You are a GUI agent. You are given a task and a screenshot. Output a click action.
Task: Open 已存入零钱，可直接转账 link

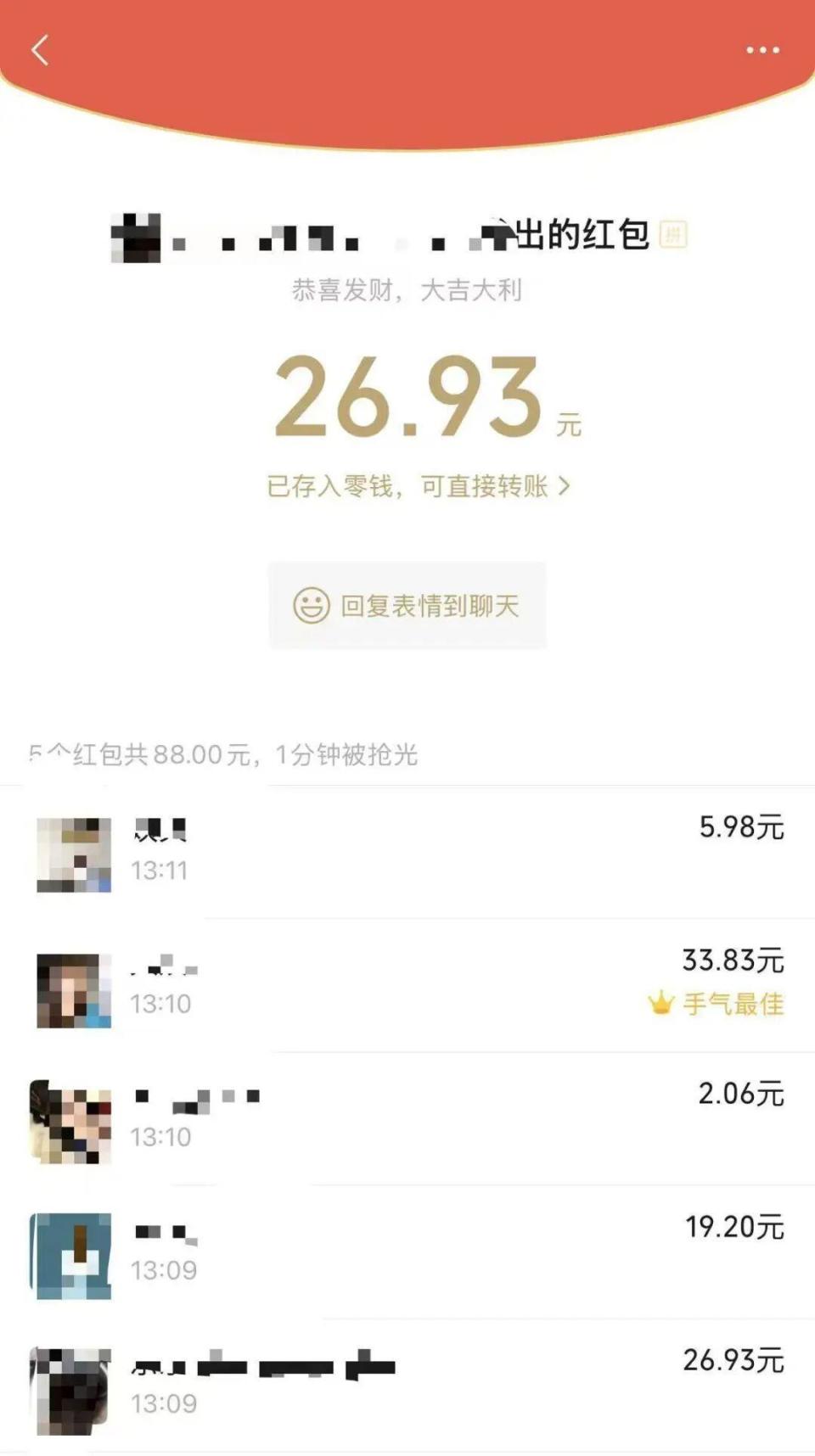(x=407, y=486)
